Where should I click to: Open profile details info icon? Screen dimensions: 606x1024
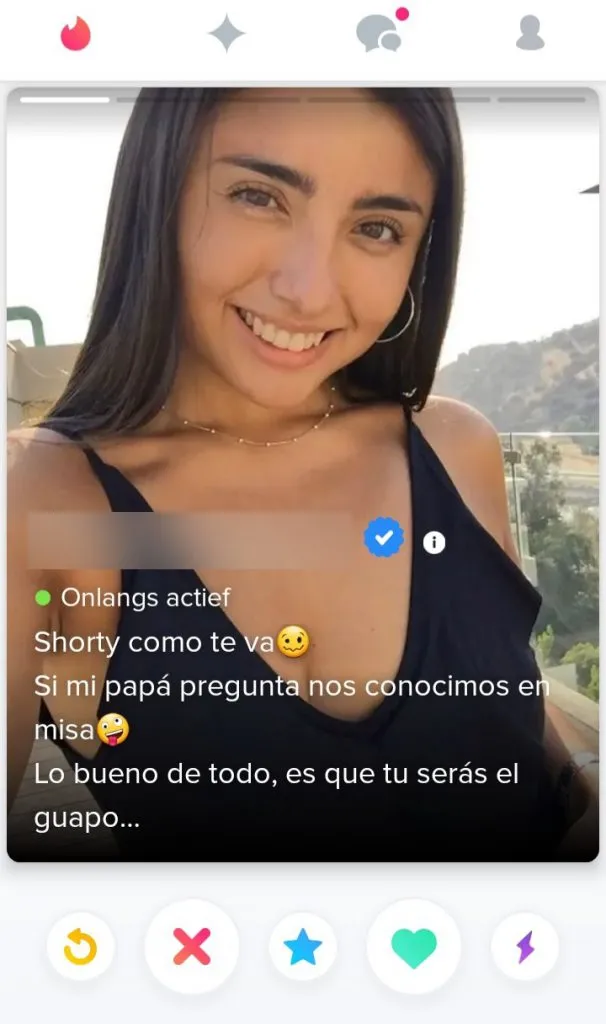coord(433,542)
